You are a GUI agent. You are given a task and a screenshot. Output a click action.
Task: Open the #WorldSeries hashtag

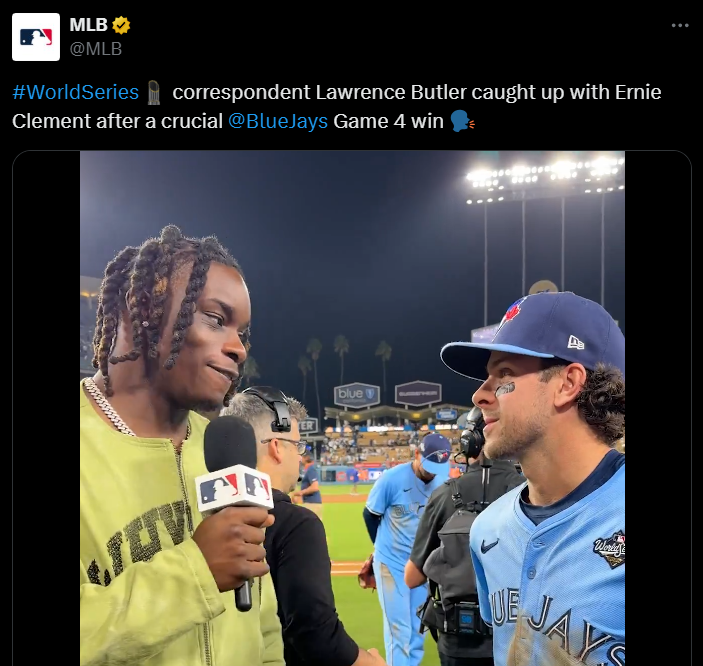pyautogui.click(x=75, y=93)
